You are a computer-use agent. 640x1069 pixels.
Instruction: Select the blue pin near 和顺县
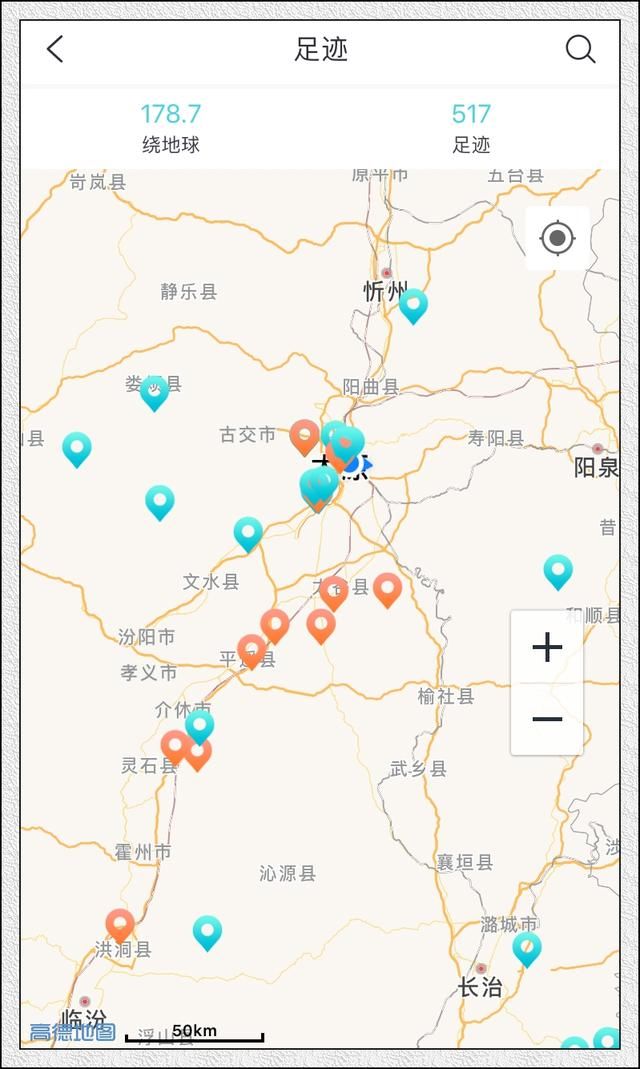pyautogui.click(x=558, y=570)
